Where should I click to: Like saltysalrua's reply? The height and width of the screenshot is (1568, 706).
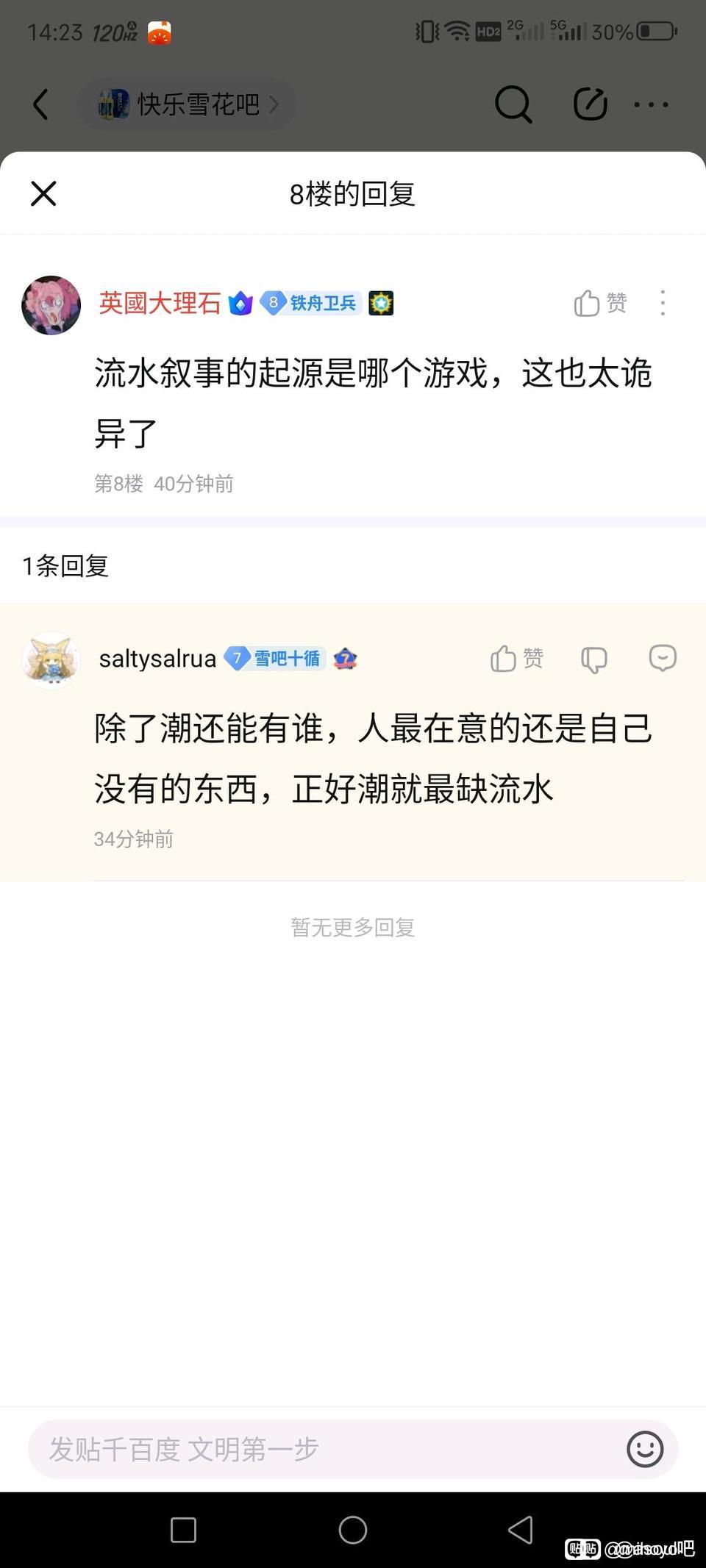(x=516, y=659)
